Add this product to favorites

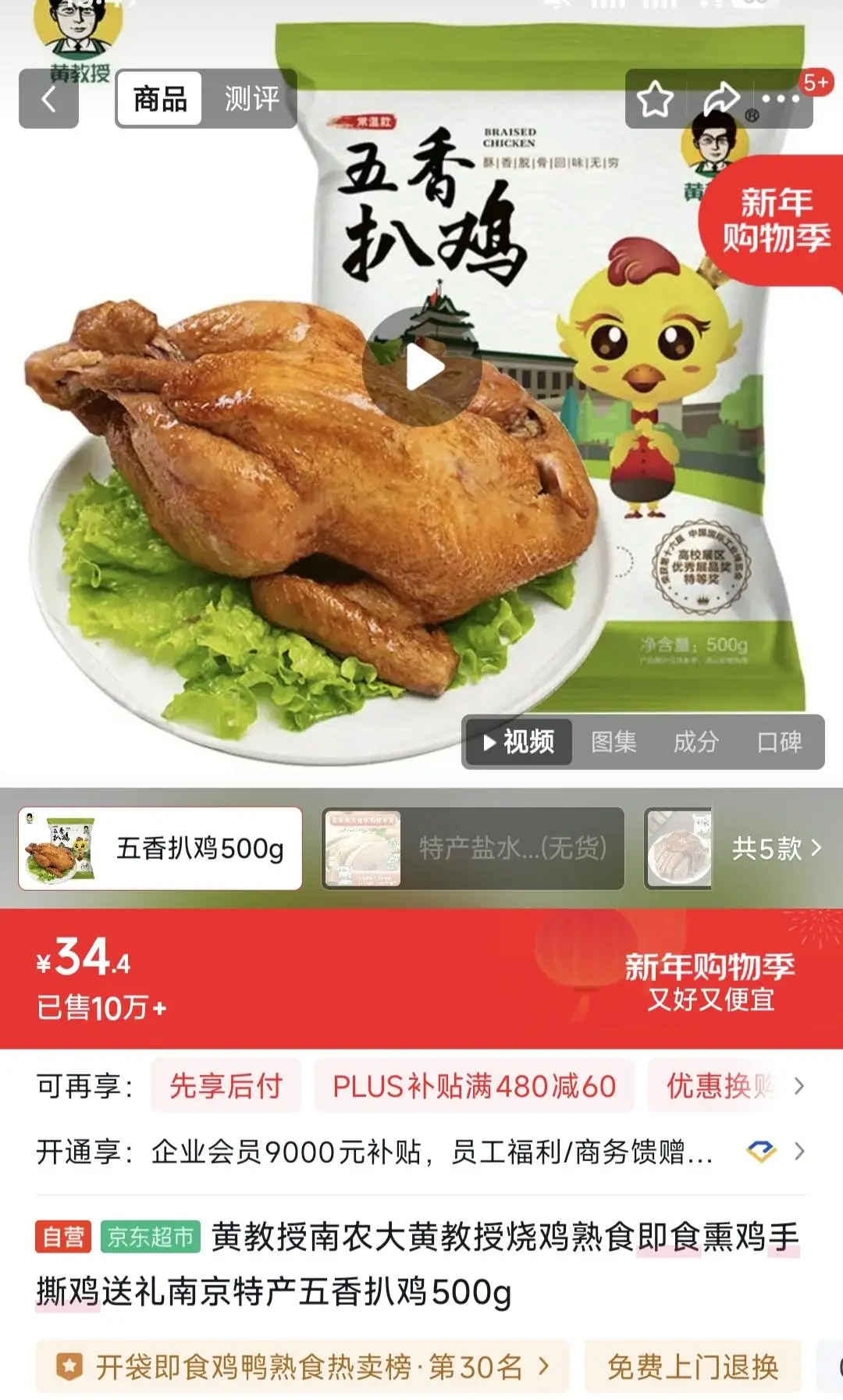(655, 99)
